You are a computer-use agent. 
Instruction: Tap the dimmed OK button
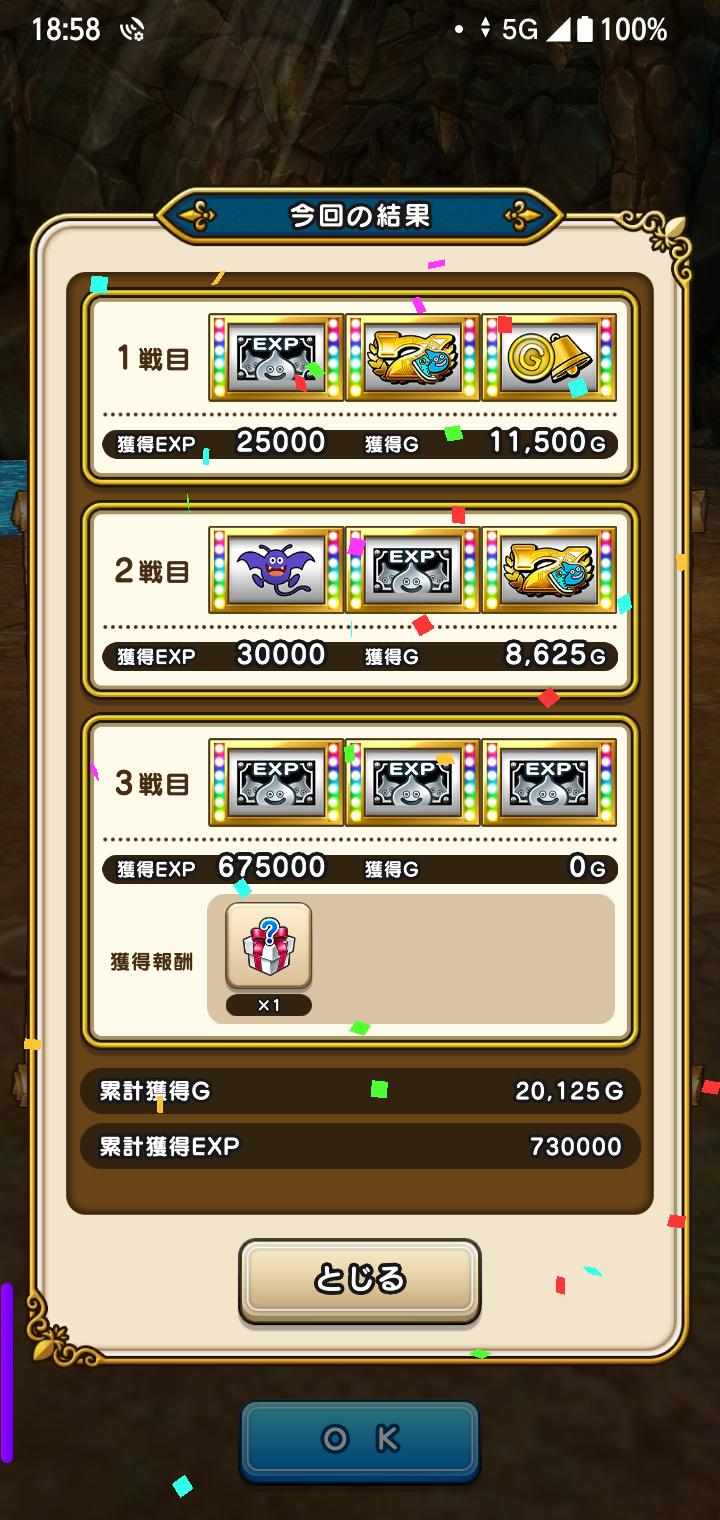(x=359, y=1440)
